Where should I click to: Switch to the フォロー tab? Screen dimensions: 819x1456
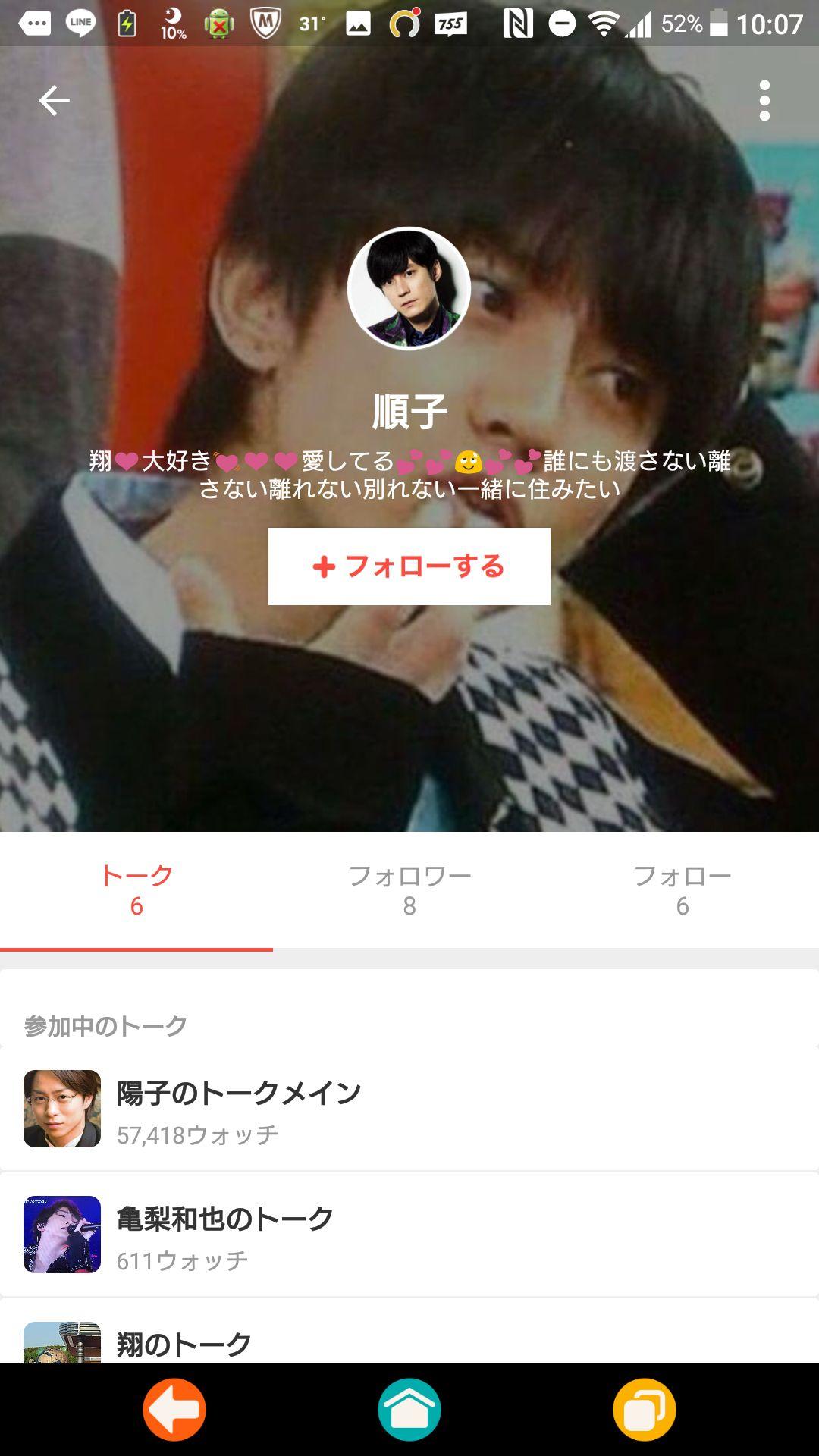coord(682,890)
